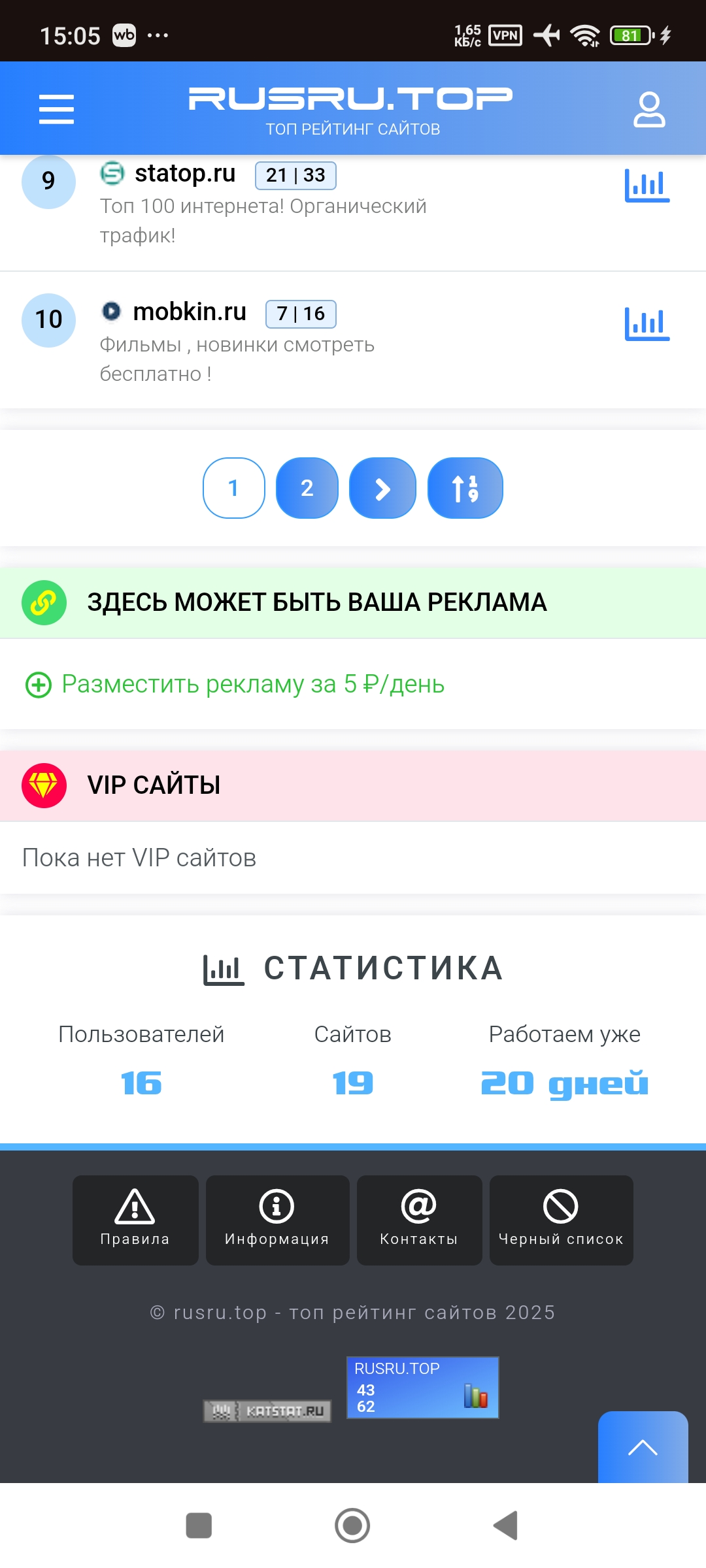
Task: Open Информация in the footer
Action: pyautogui.click(x=277, y=1220)
